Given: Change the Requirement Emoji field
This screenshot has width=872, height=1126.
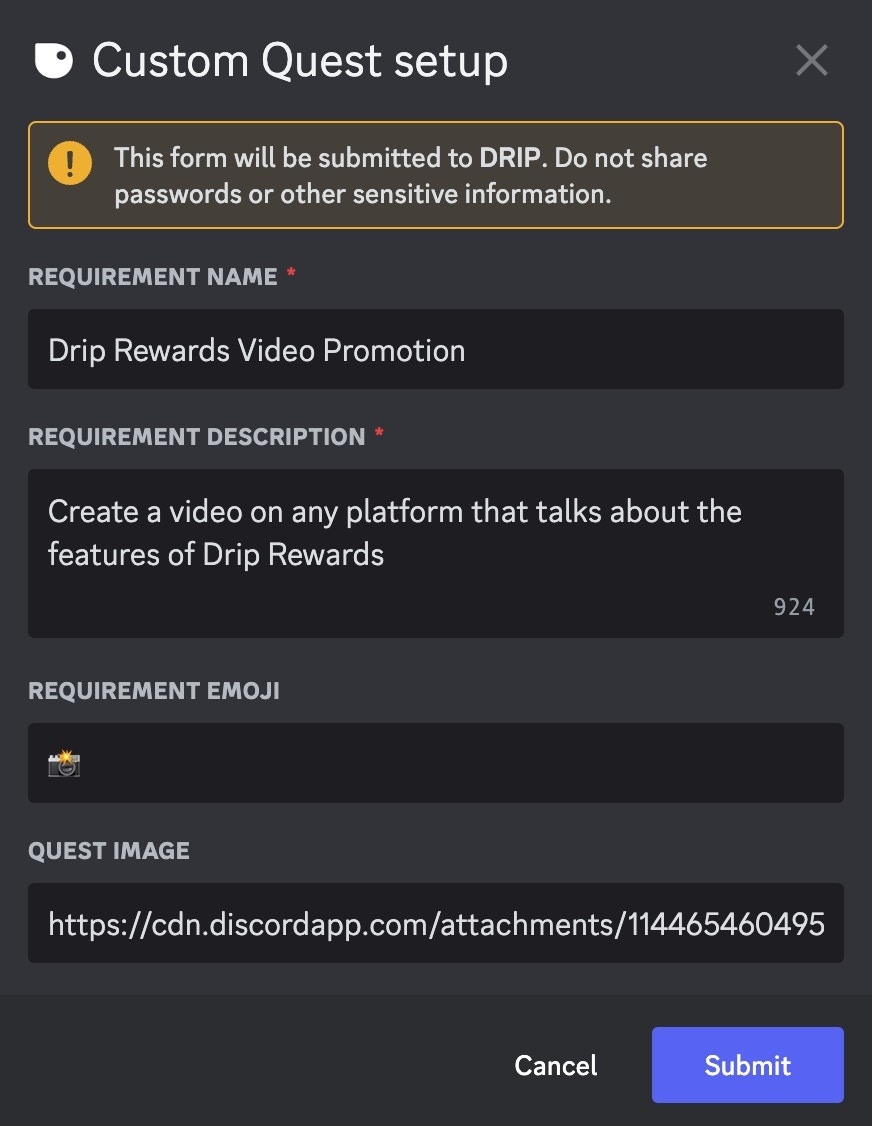Looking at the screenshot, I should coord(435,763).
